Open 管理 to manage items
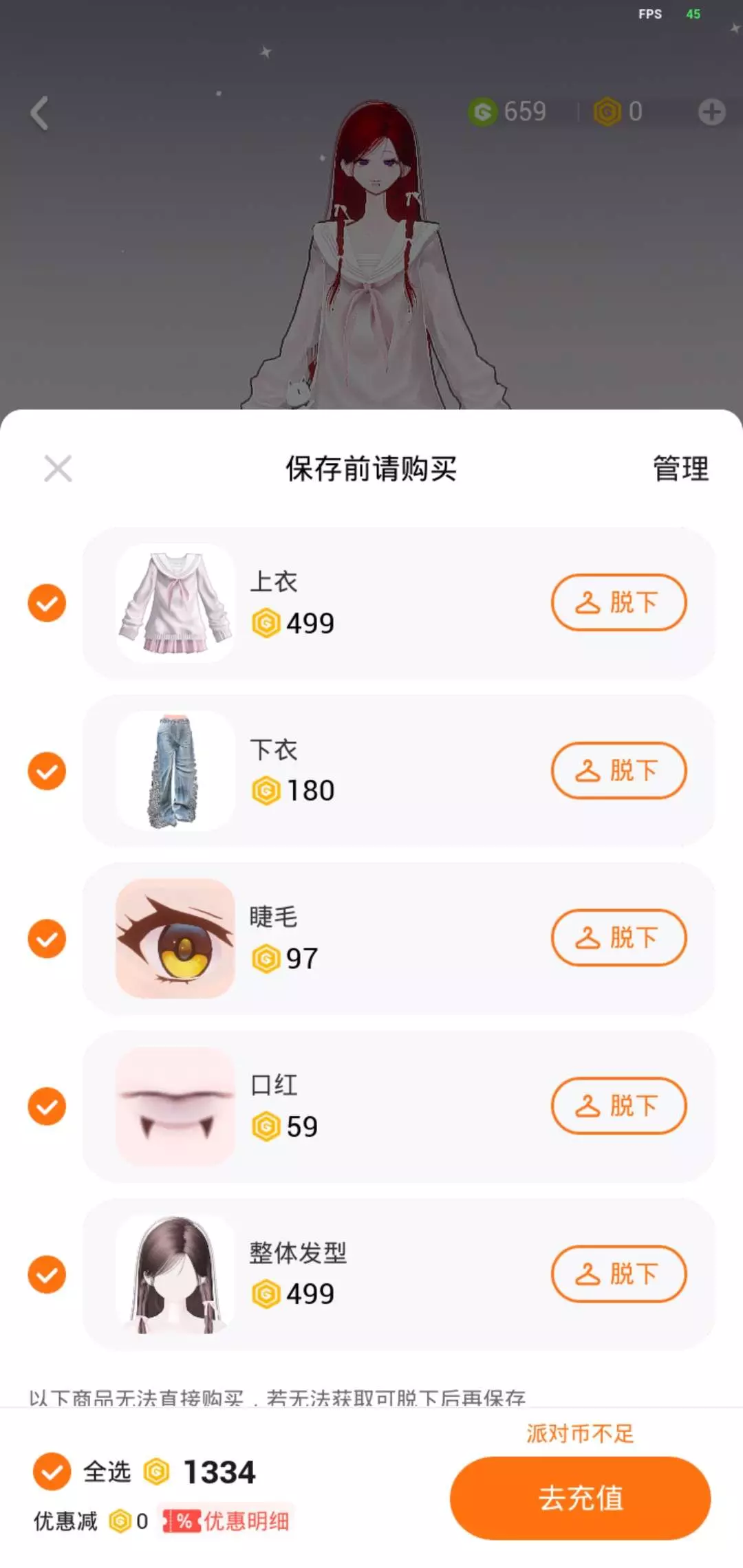 [x=680, y=469]
